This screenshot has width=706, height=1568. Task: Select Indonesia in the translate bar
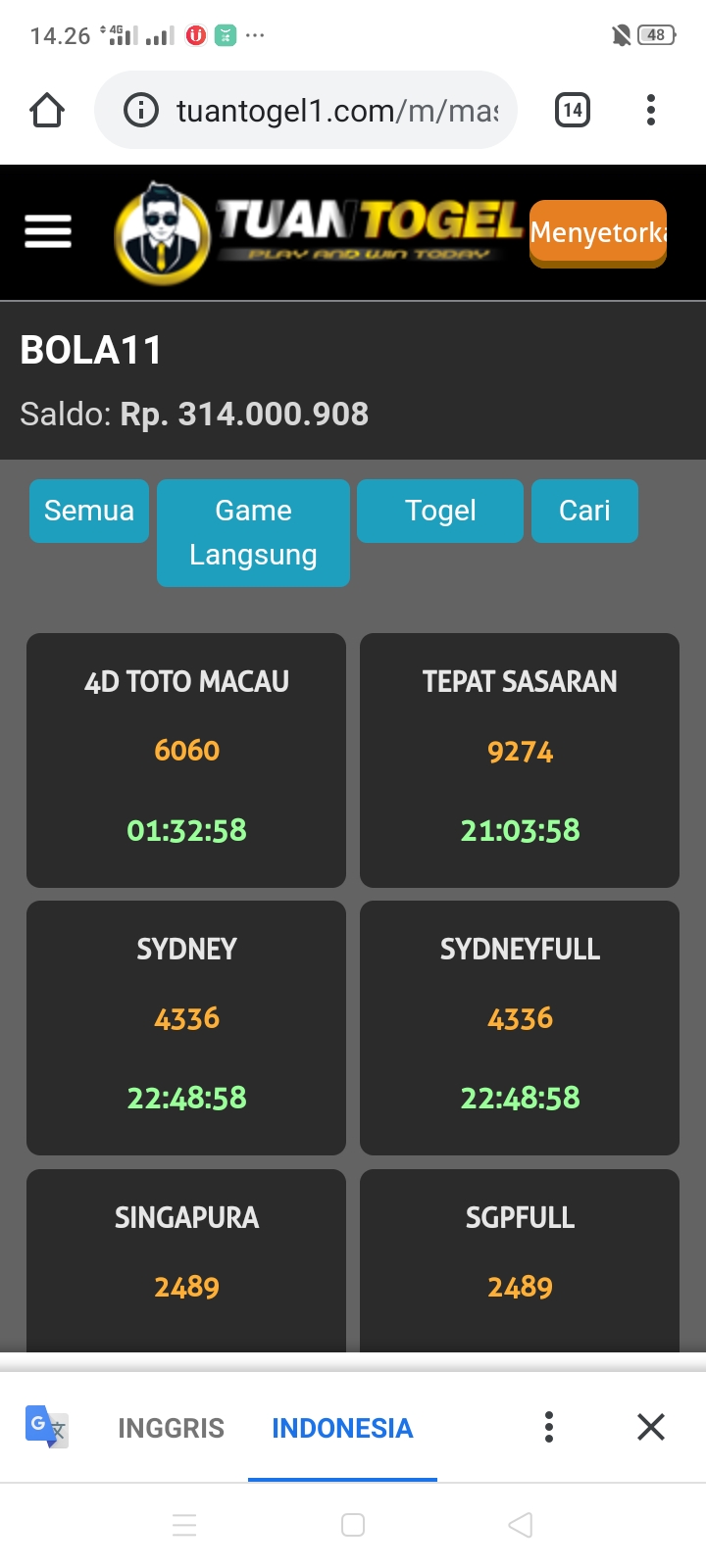(342, 1428)
